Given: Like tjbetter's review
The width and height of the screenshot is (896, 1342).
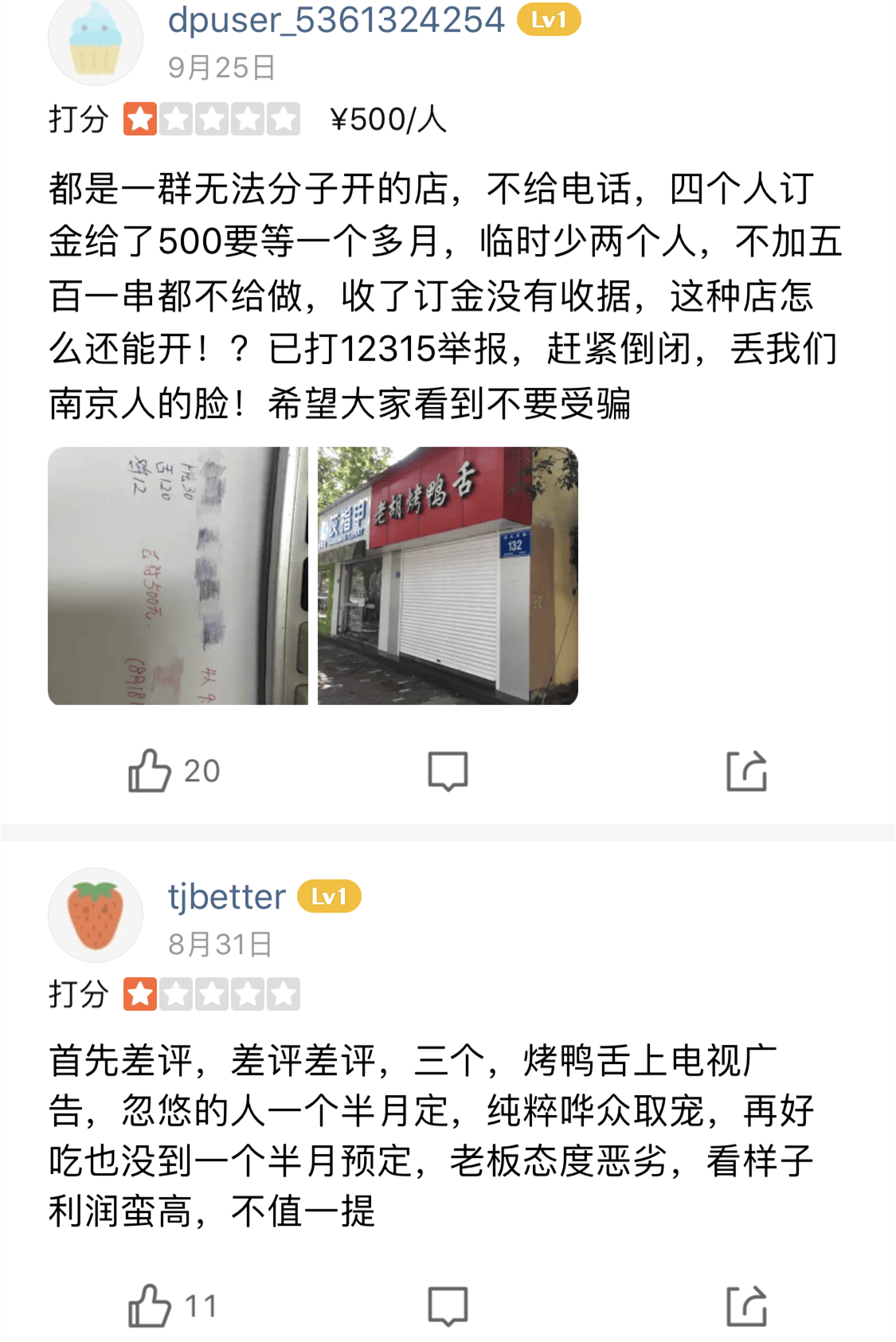Looking at the screenshot, I should (x=150, y=1305).
